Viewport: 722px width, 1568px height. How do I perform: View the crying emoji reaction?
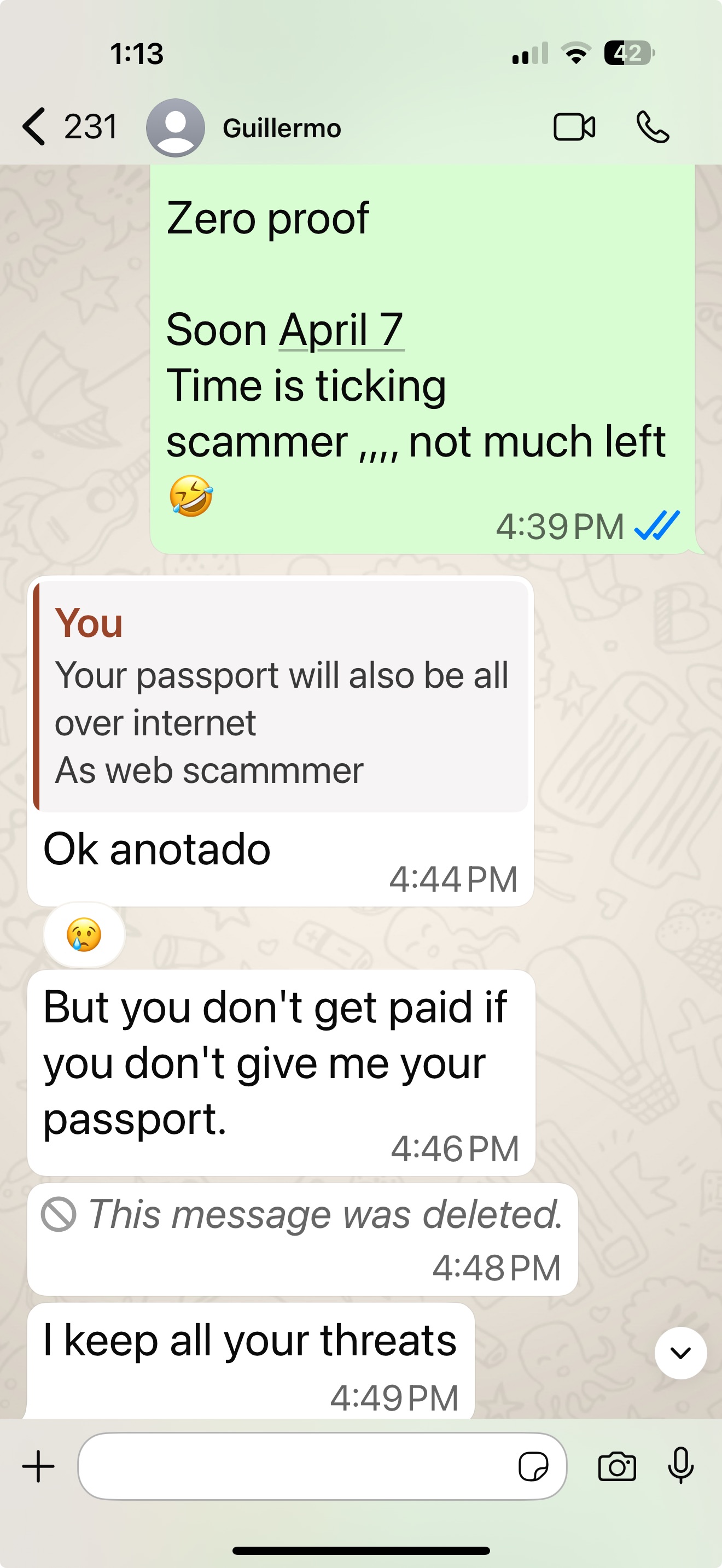(x=84, y=935)
